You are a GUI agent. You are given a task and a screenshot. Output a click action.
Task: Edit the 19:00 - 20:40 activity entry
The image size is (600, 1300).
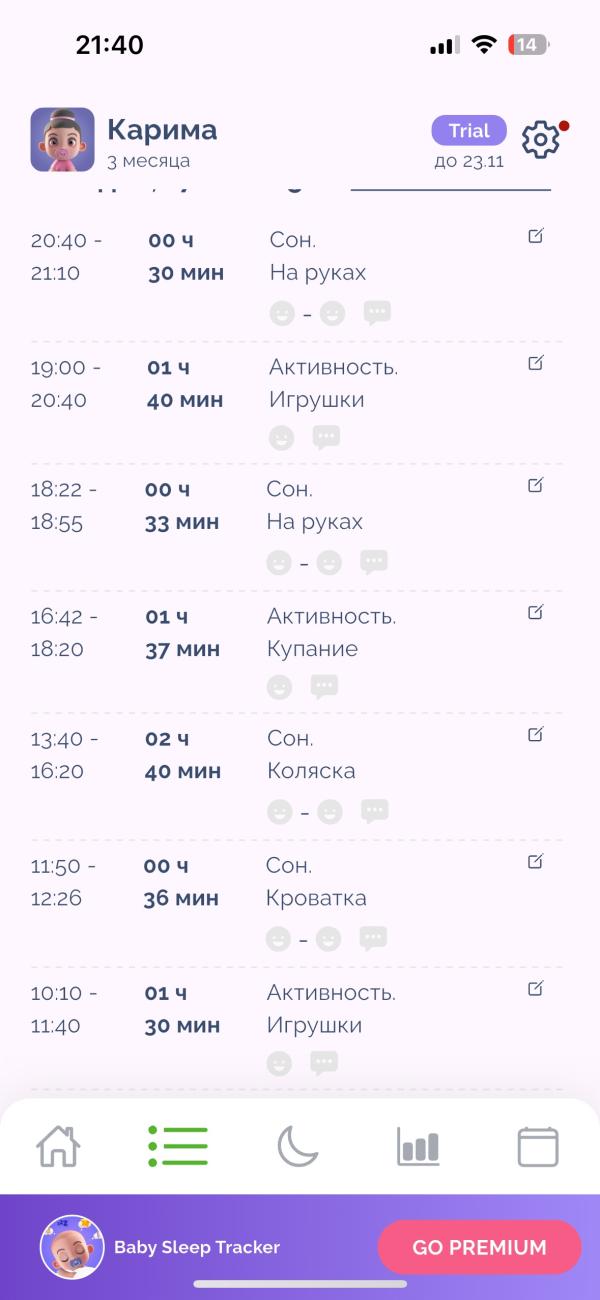click(x=536, y=363)
